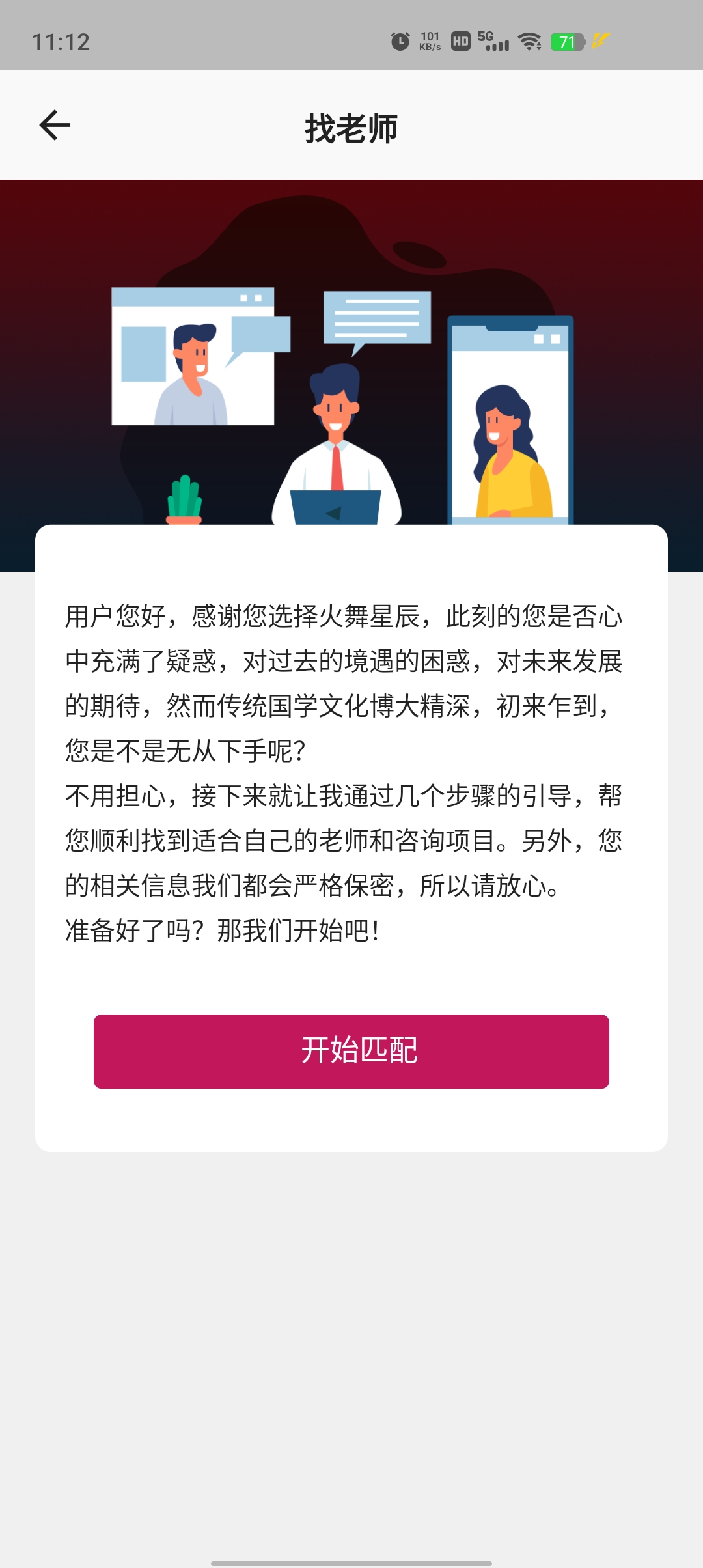Tap the 5G signal strength icon
This screenshot has height=1568, width=703.
(495, 40)
